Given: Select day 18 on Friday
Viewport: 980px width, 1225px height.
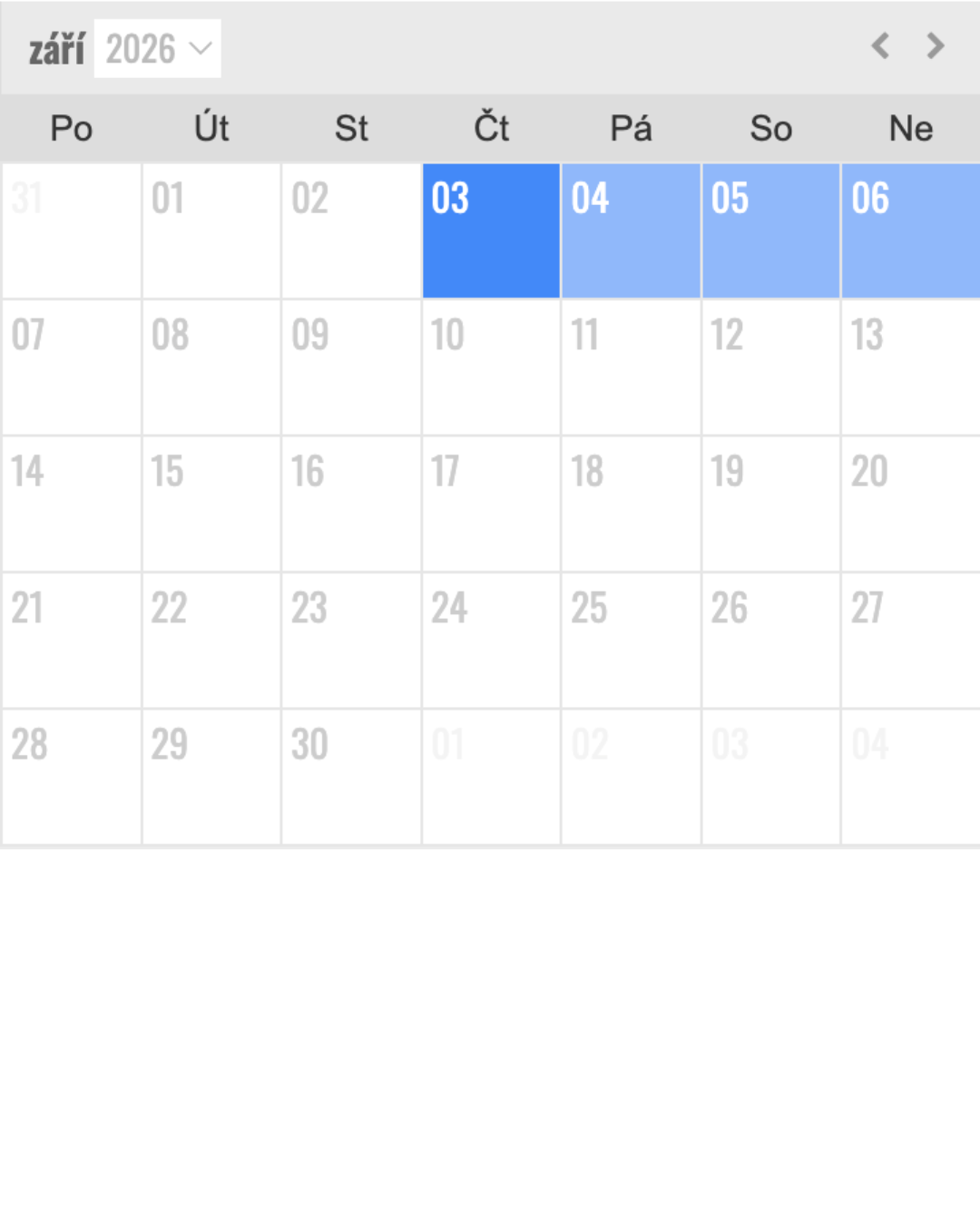Looking at the screenshot, I should [631, 504].
